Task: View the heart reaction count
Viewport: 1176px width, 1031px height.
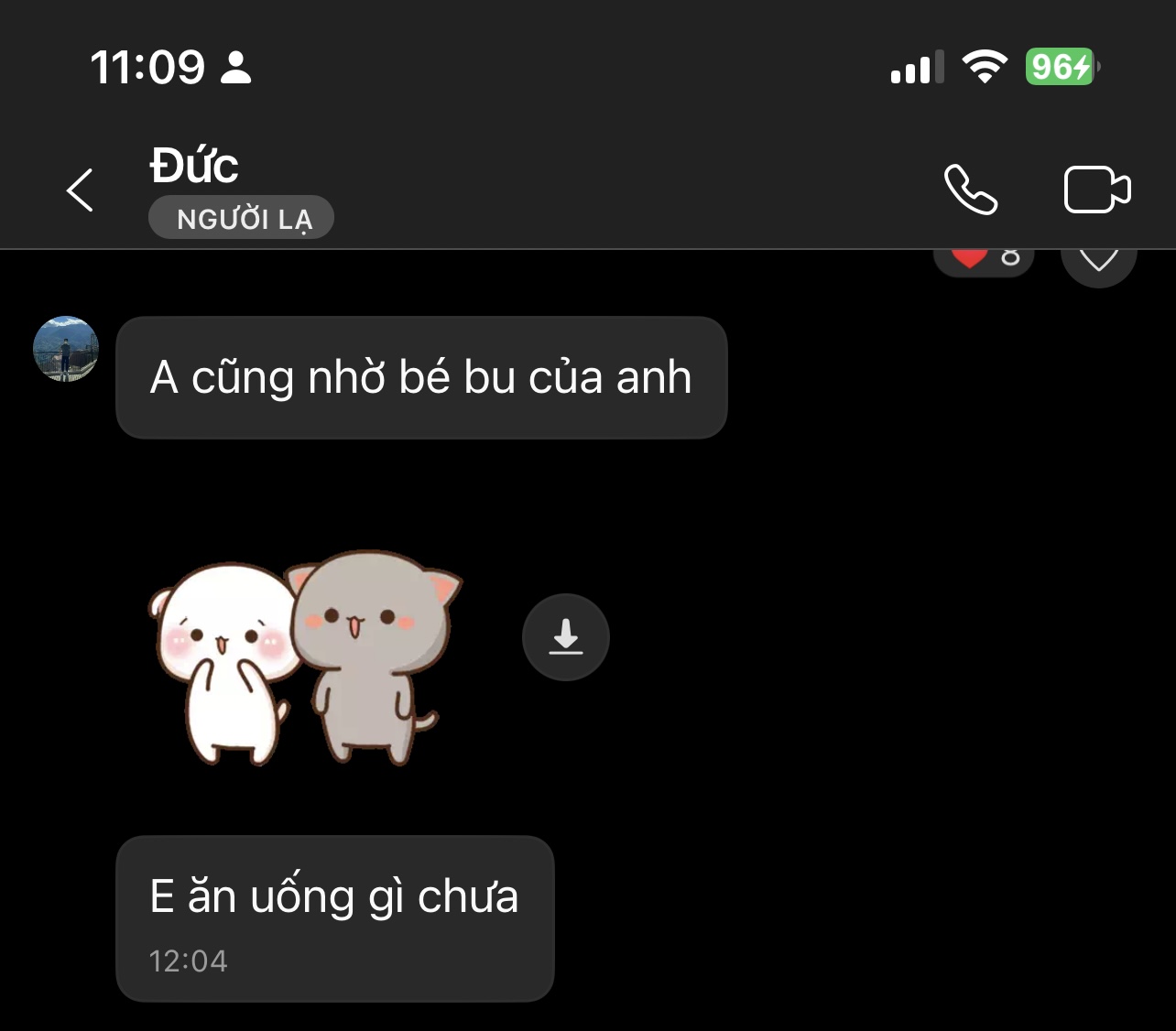Action: [984, 260]
